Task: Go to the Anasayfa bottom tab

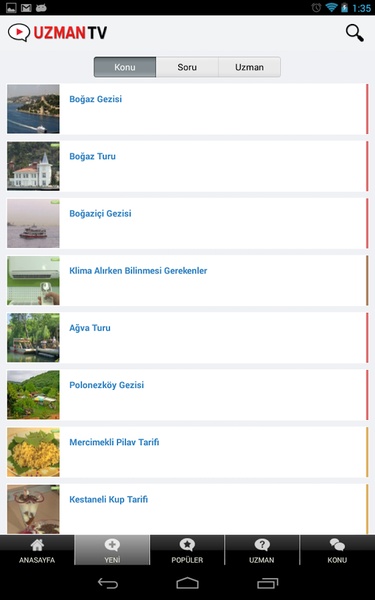Action: tap(37, 550)
